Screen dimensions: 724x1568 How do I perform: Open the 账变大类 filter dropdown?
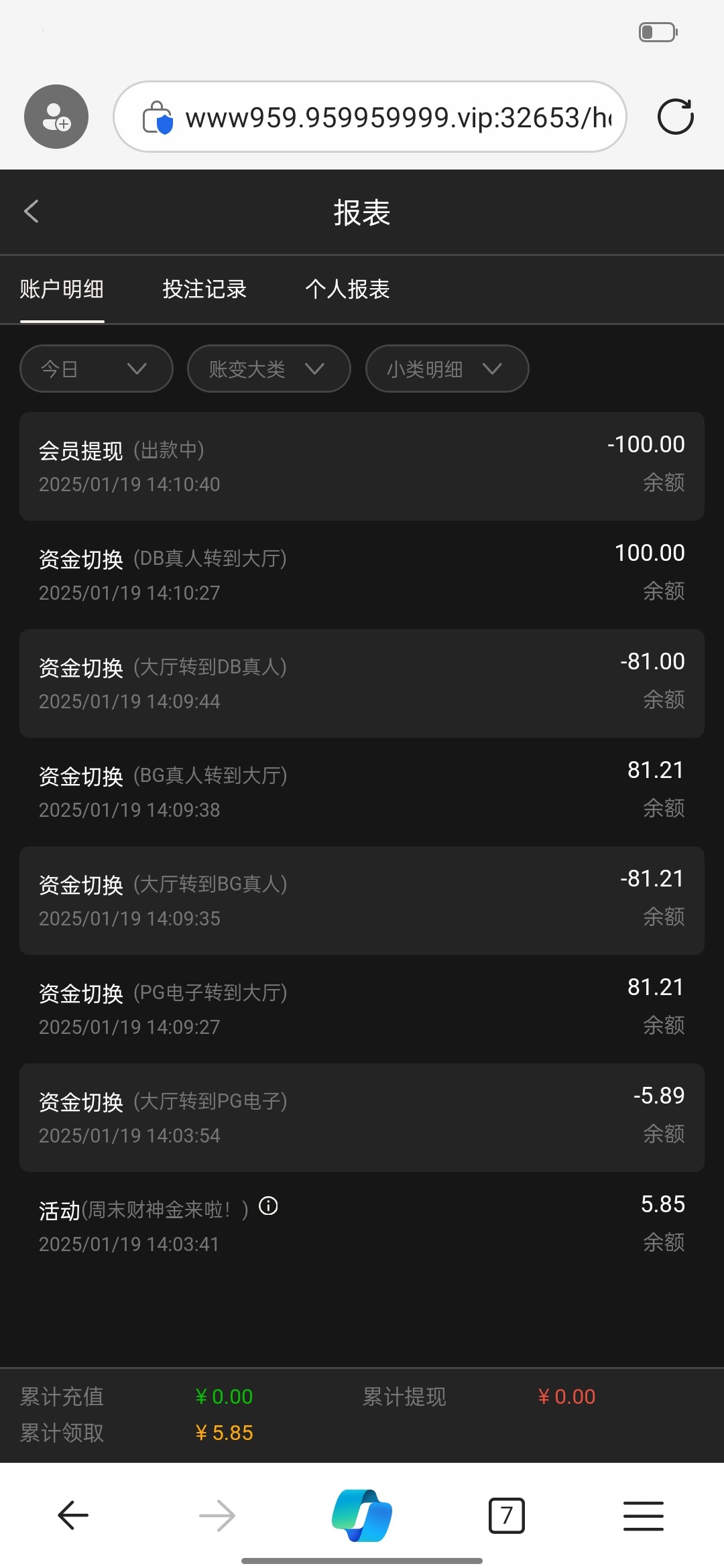[268, 369]
